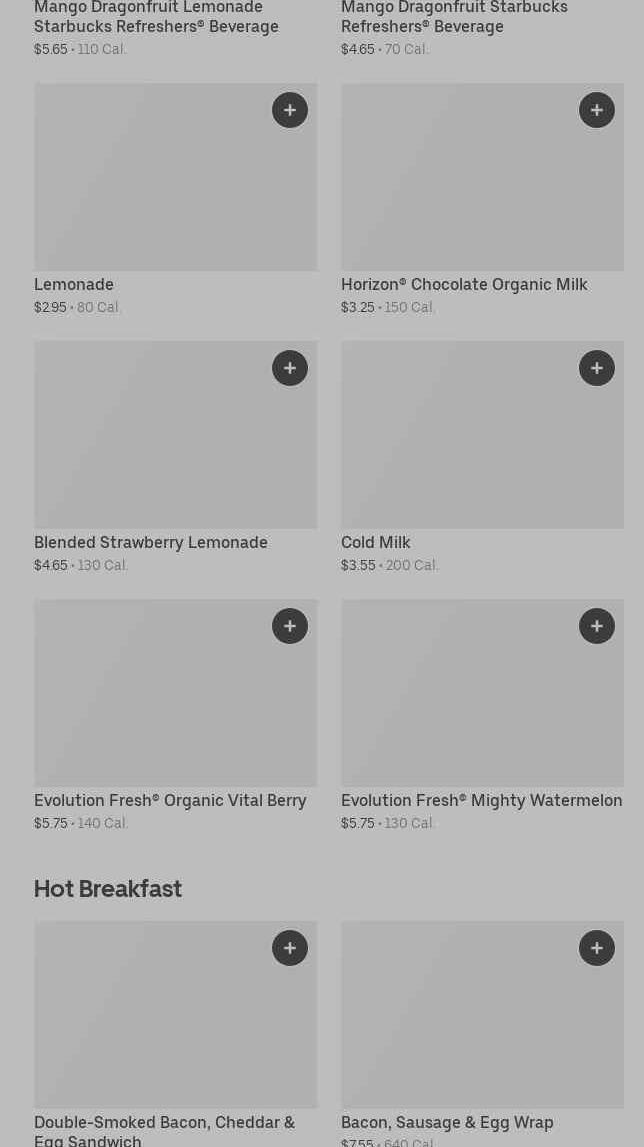View Evolution Fresh Mighty Watermelon details
644x1147 pixels.
pos(482,716)
